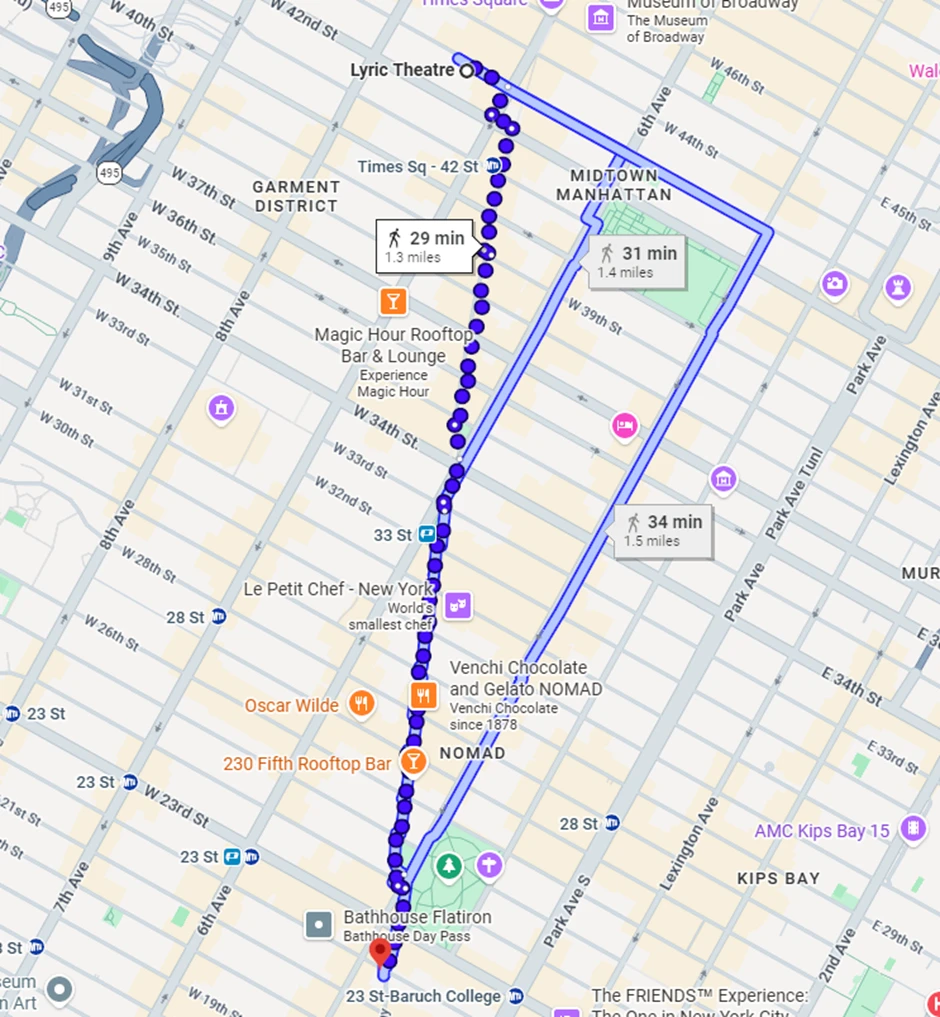Select the 34 min walking route
Screen dimensions: 940x1017
pos(663,530)
